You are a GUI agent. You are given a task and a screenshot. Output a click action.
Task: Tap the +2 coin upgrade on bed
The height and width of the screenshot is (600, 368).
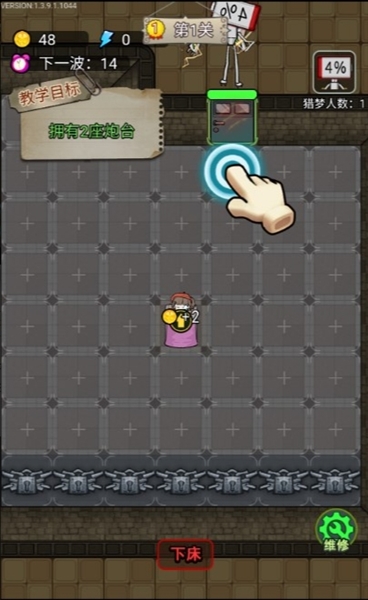pyautogui.click(x=181, y=319)
